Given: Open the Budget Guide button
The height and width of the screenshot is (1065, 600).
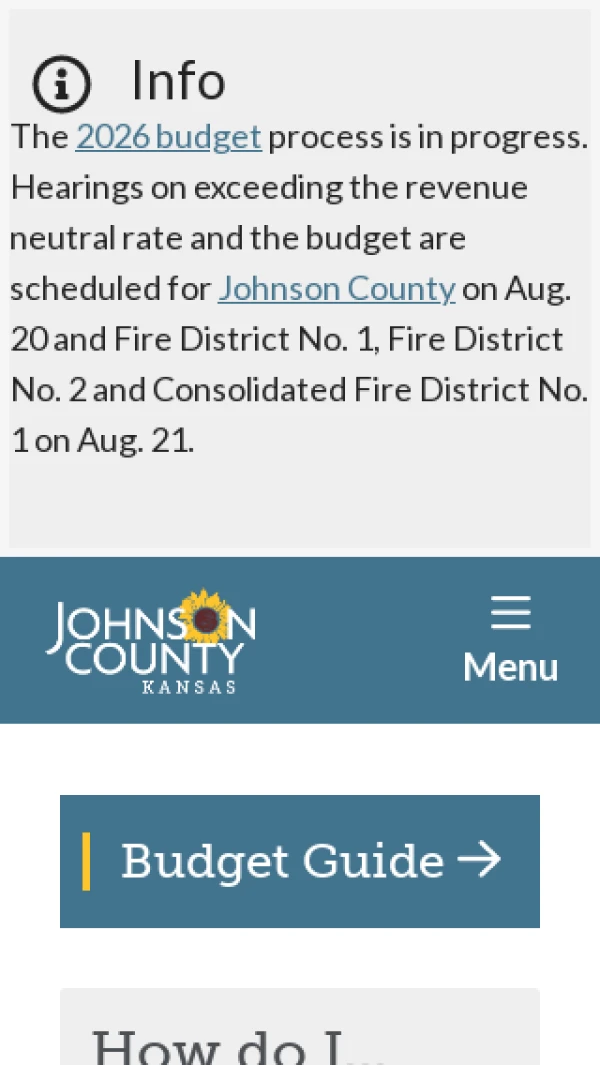Looking at the screenshot, I should (300, 861).
